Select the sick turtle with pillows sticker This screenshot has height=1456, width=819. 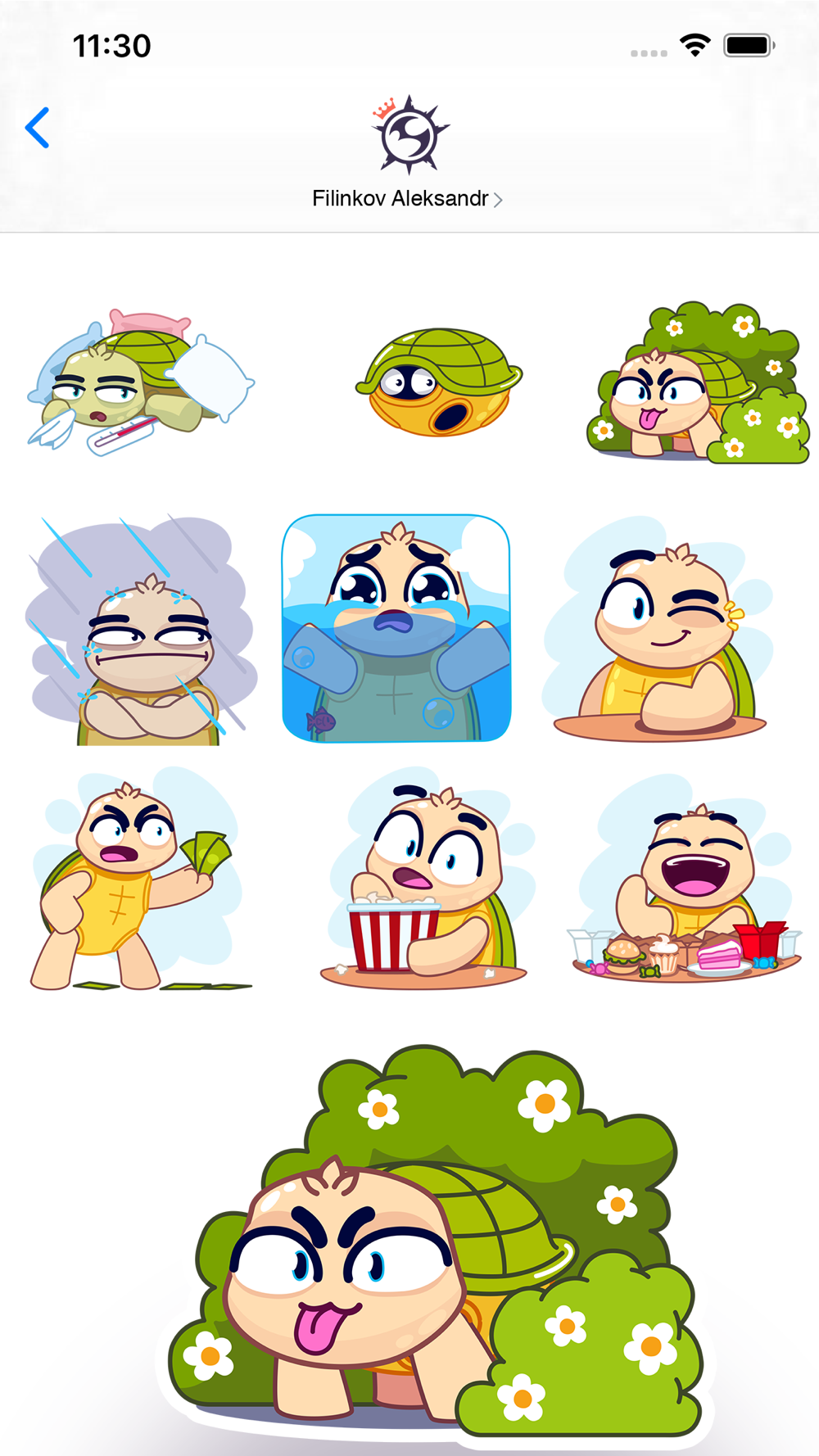[142, 382]
